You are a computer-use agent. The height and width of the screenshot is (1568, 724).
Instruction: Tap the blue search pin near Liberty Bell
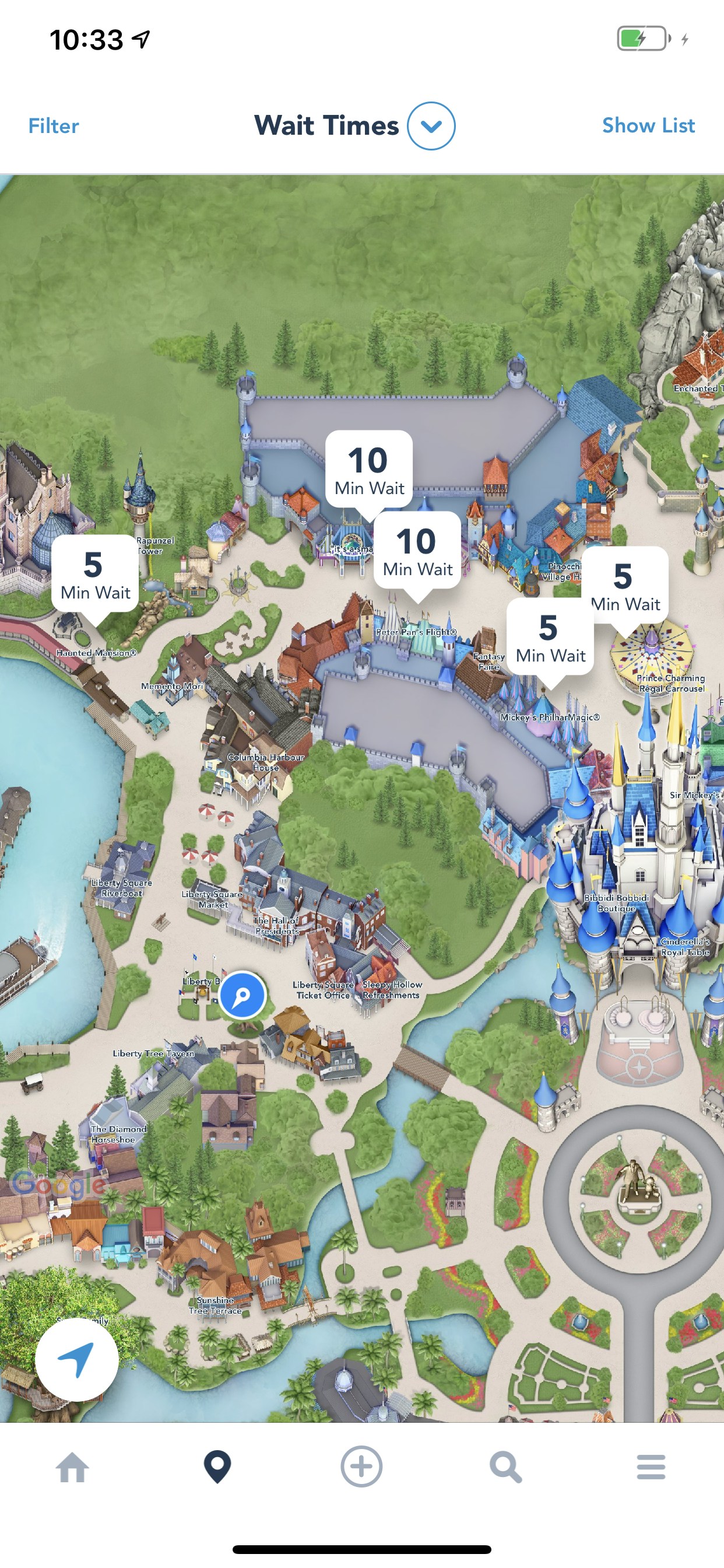click(242, 996)
